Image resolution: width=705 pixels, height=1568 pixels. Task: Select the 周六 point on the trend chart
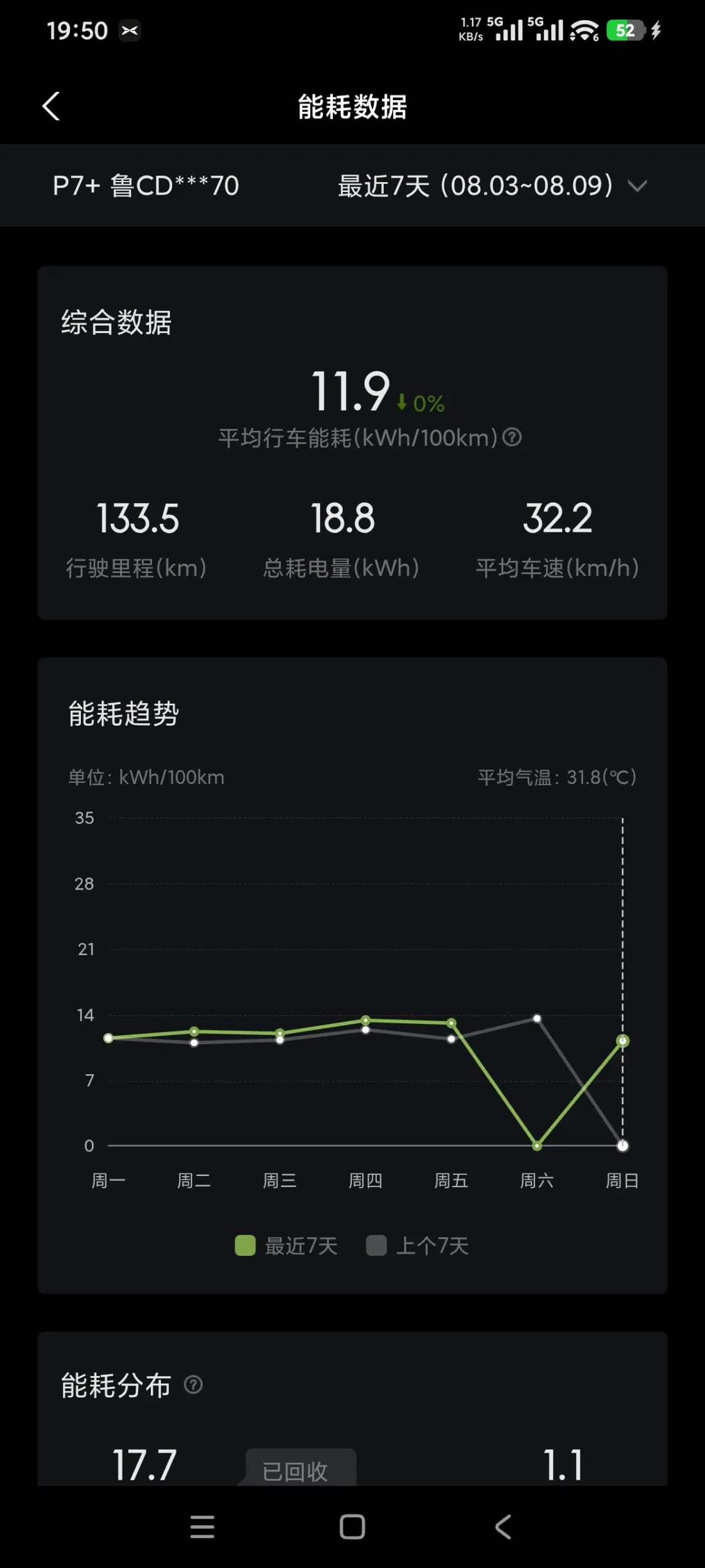536,1145
